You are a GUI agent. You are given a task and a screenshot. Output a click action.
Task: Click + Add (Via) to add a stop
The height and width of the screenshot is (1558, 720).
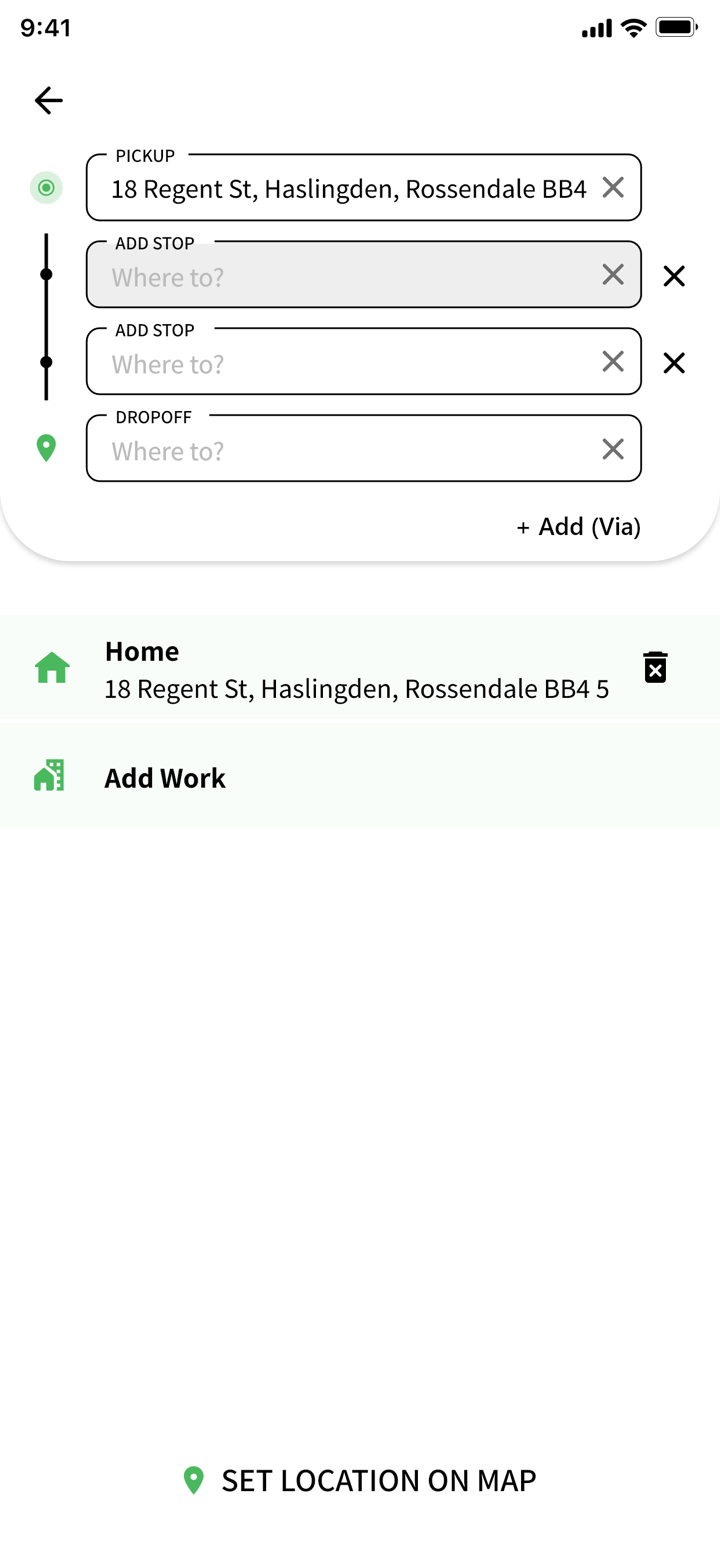click(578, 526)
